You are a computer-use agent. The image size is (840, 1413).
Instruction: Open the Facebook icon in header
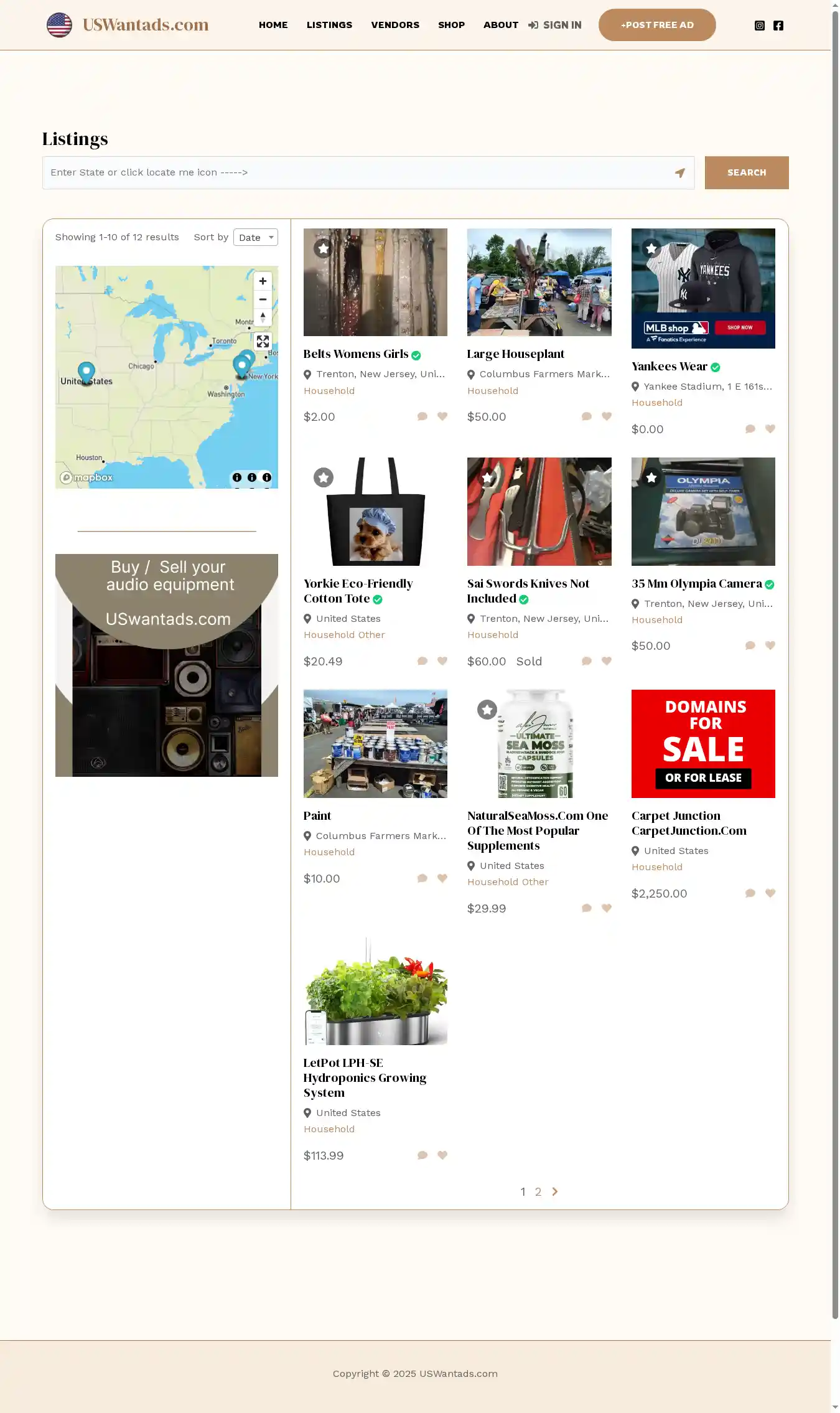pos(778,26)
